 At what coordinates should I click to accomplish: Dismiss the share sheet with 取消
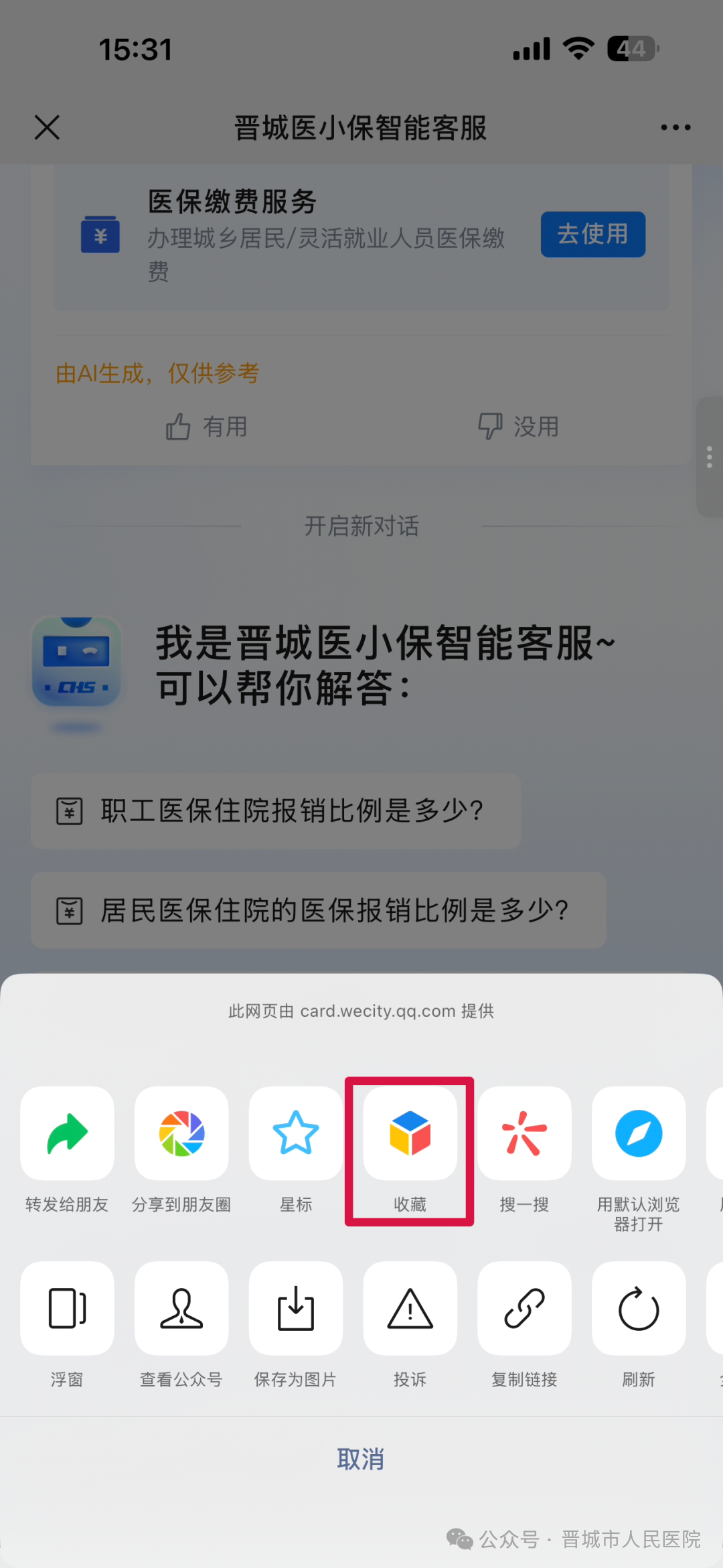click(361, 1459)
